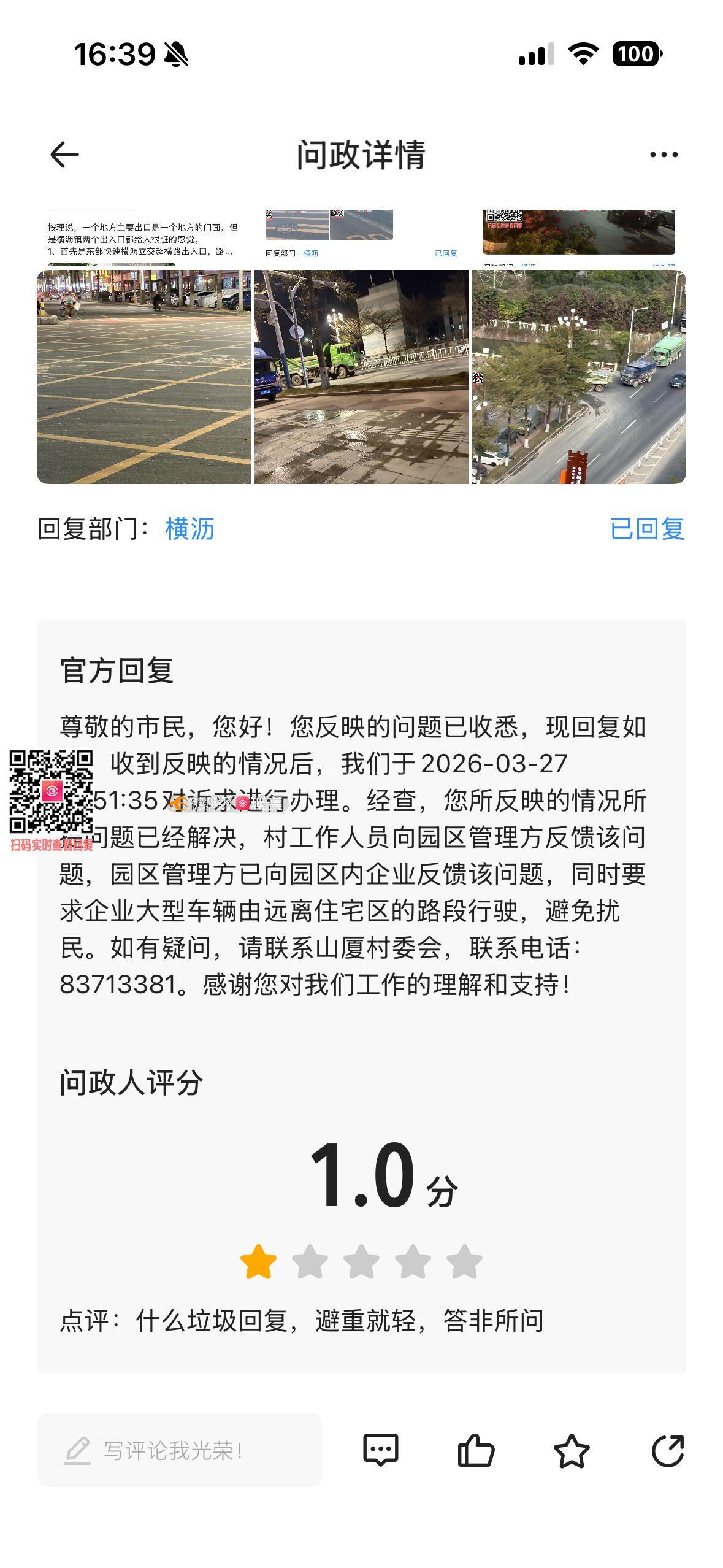This screenshot has height=1568, width=723.
Task: Like this post with thumbs-up
Action: click(x=476, y=1450)
